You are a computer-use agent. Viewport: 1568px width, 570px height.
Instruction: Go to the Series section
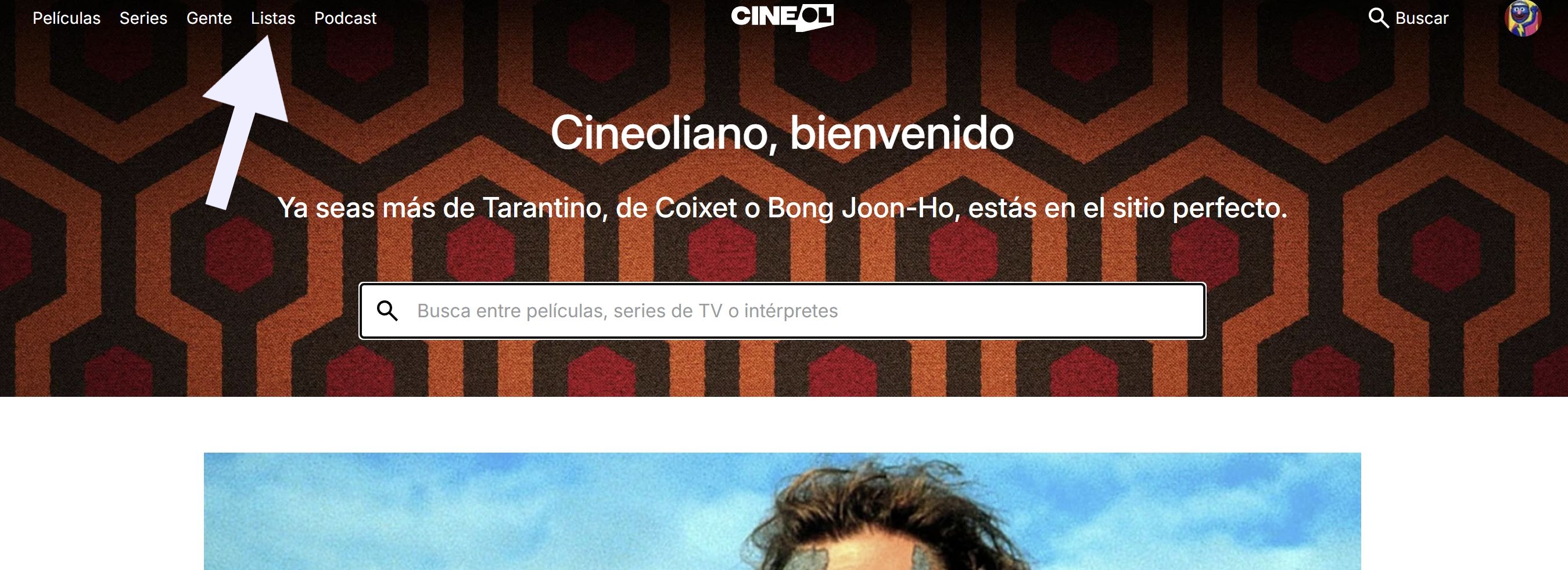point(143,18)
